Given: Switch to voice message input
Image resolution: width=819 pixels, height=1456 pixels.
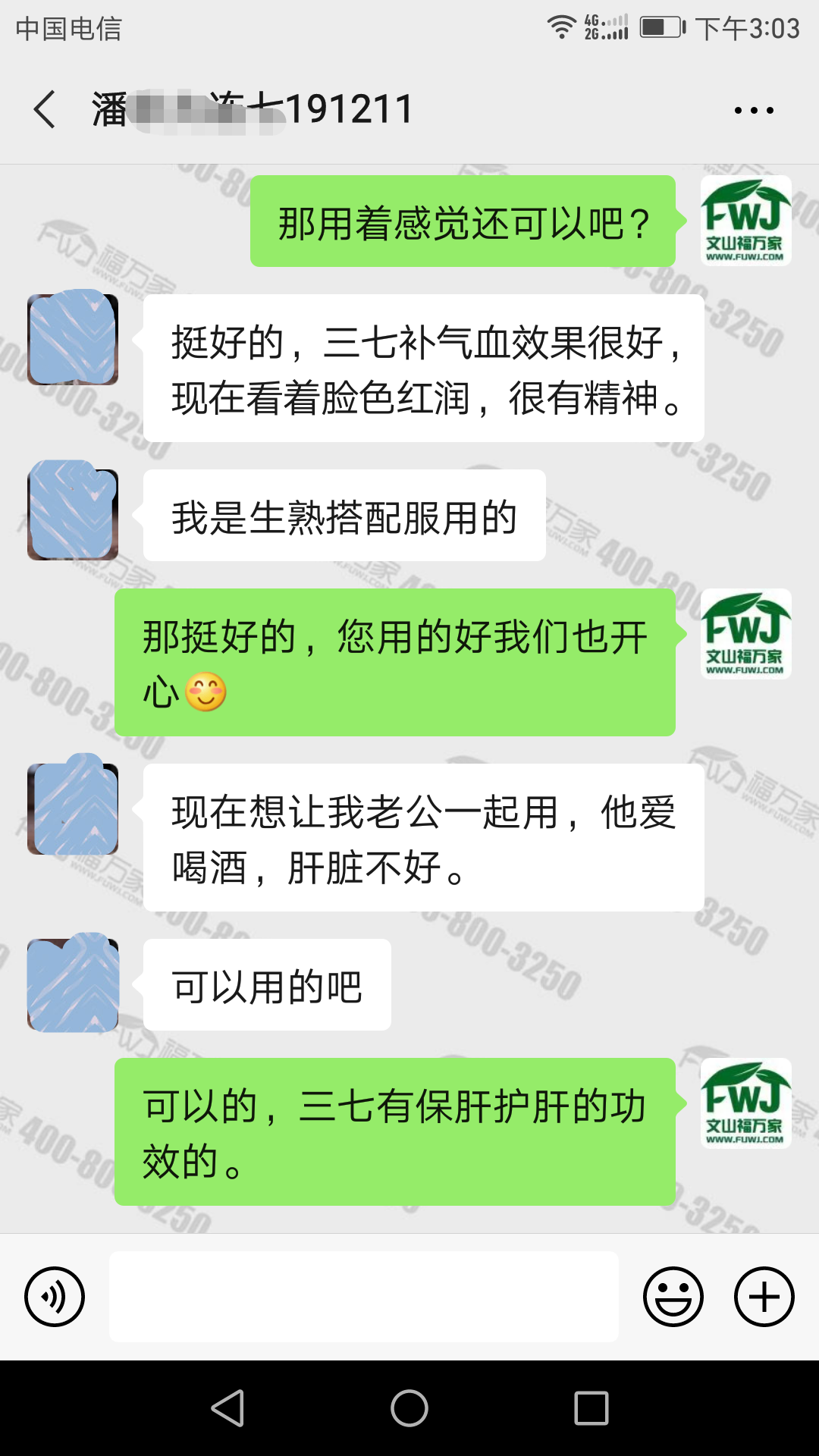Looking at the screenshot, I should [55, 1297].
